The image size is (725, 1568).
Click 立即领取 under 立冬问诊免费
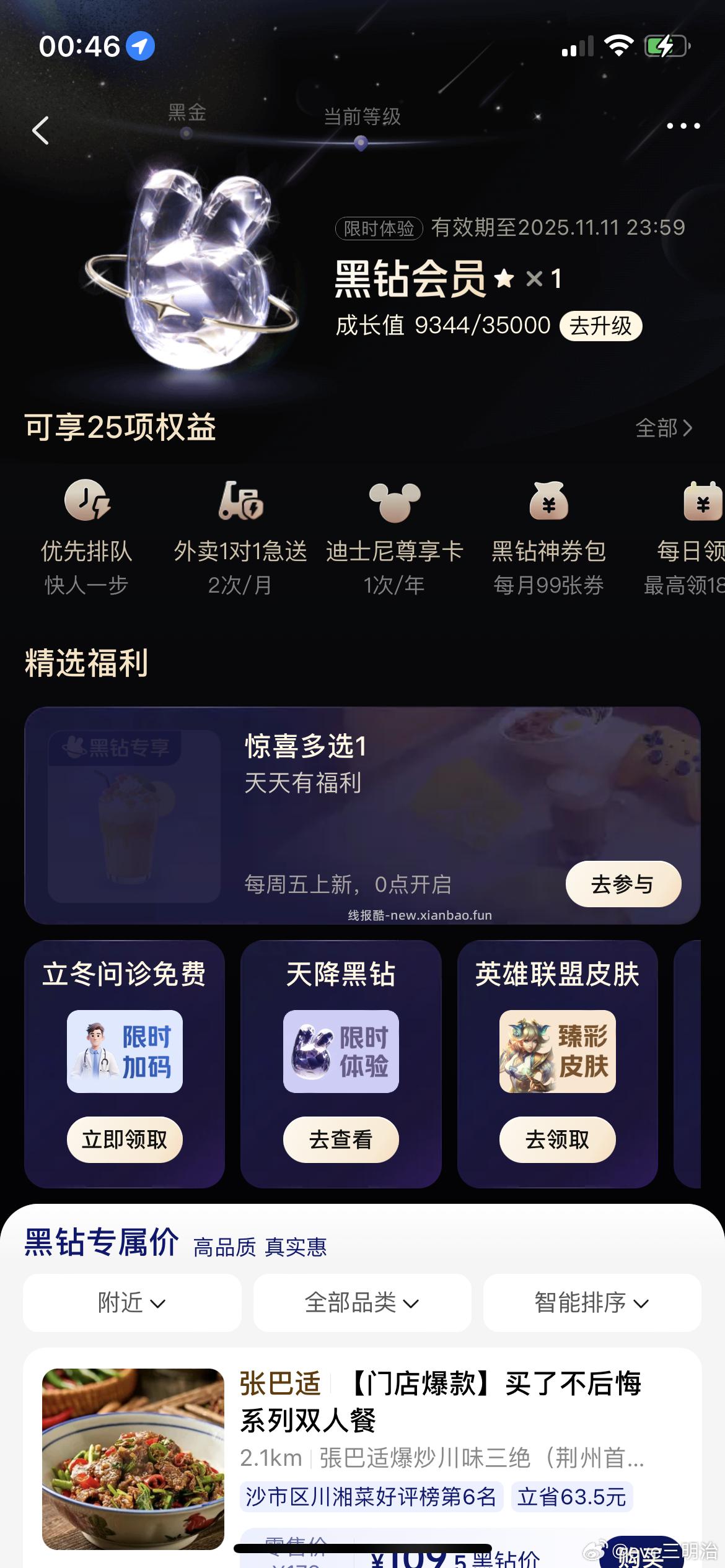pyautogui.click(x=125, y=1139)
